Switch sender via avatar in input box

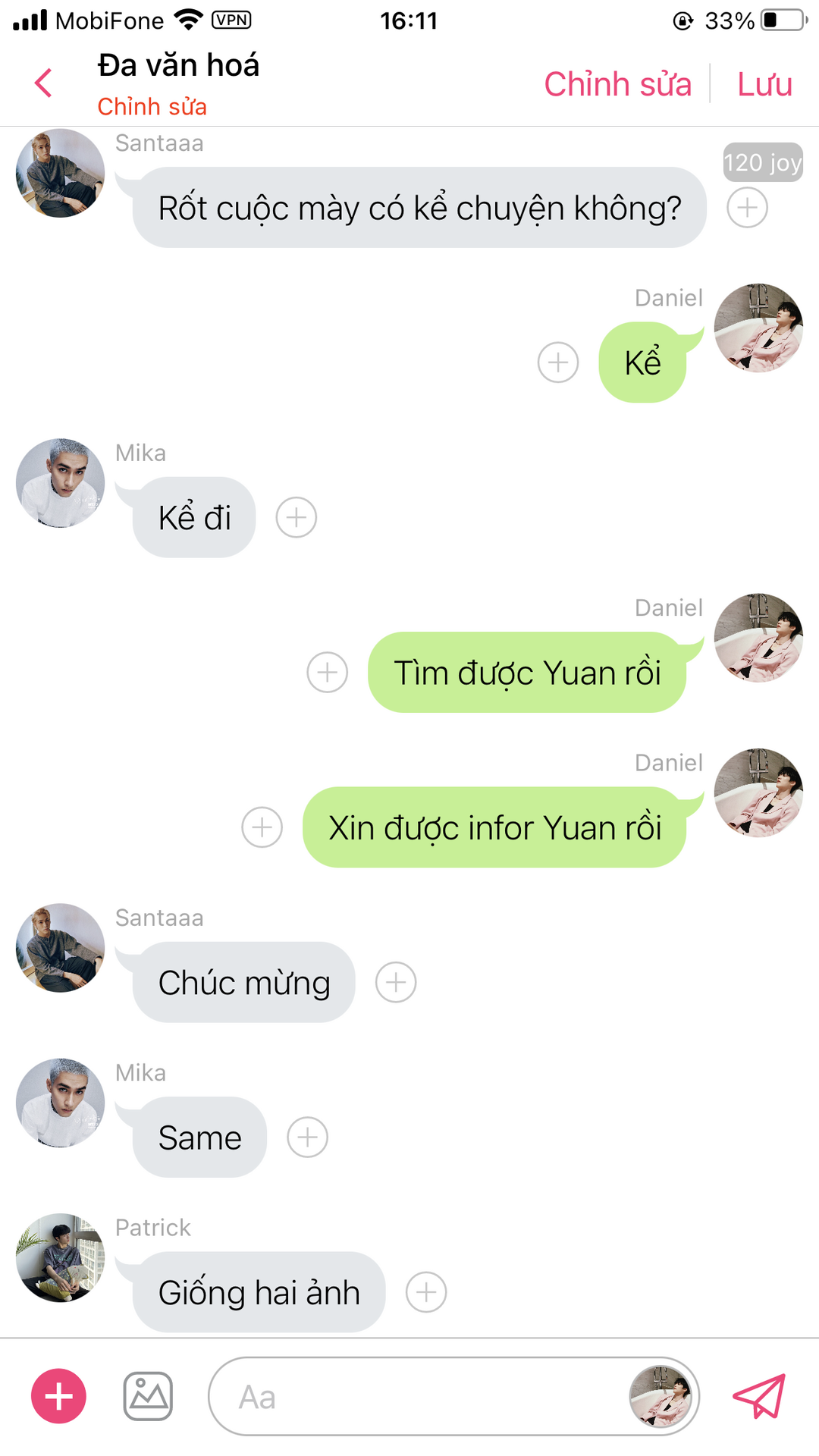(x=661, y=1396)
